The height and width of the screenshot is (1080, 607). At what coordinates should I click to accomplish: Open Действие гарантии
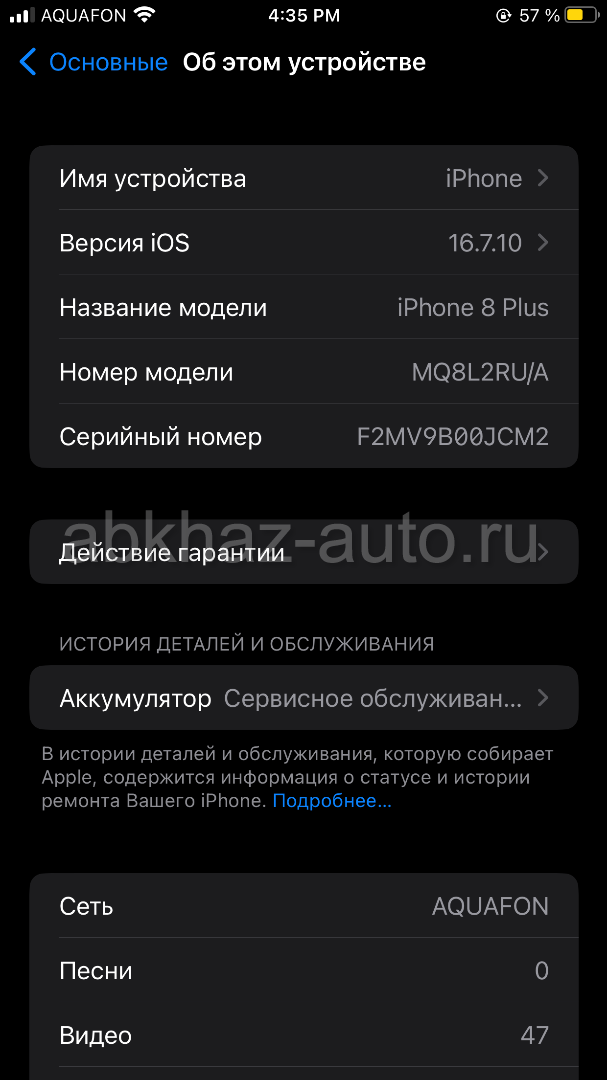[x=303, y=552]
